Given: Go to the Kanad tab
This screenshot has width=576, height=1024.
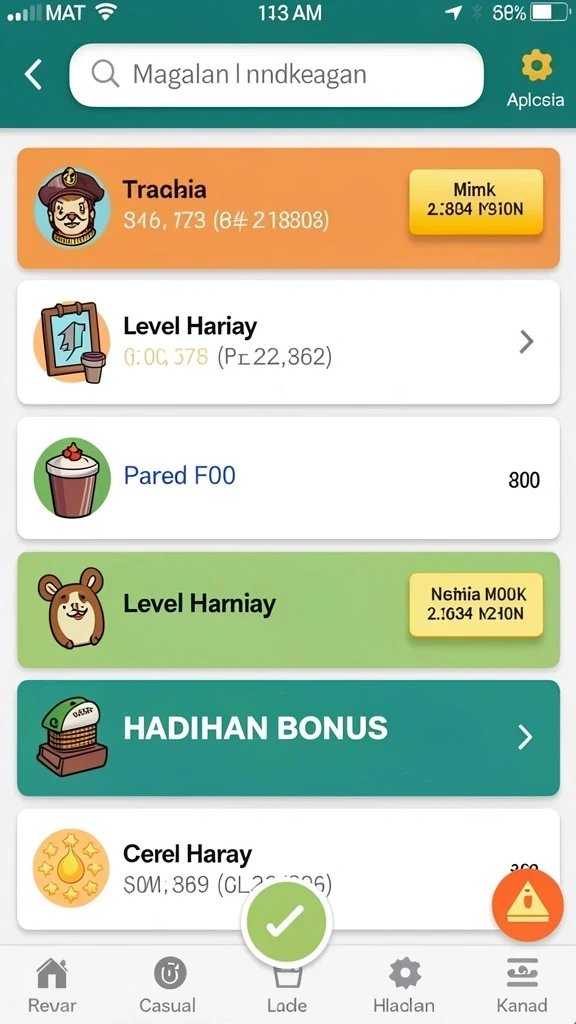Looking at the screenshot, I should [522, 985].
